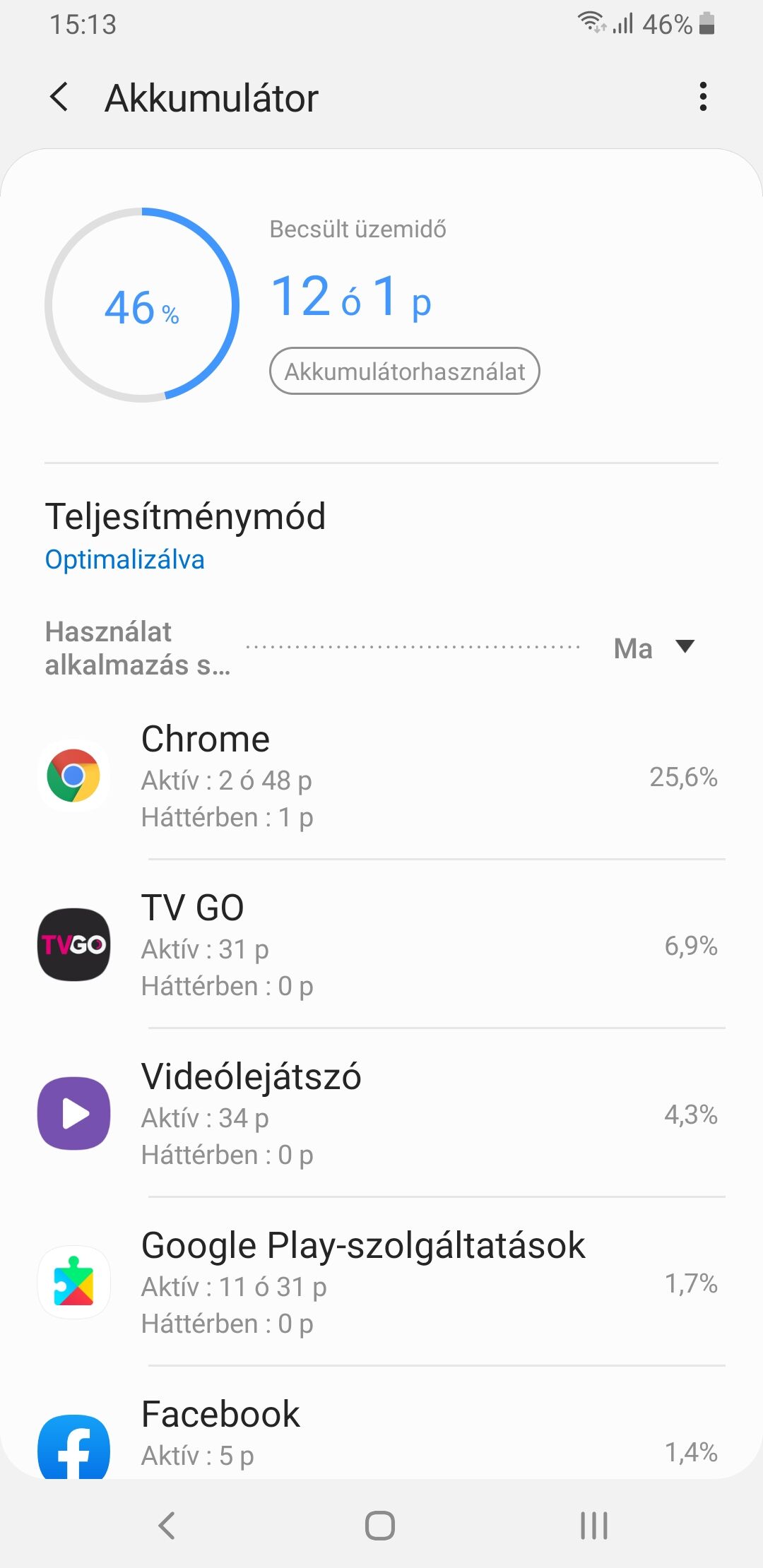Viewport: 763px width, 1568px height.
Task: Open the Akkumulátorhasználat button
Action: 404,371
